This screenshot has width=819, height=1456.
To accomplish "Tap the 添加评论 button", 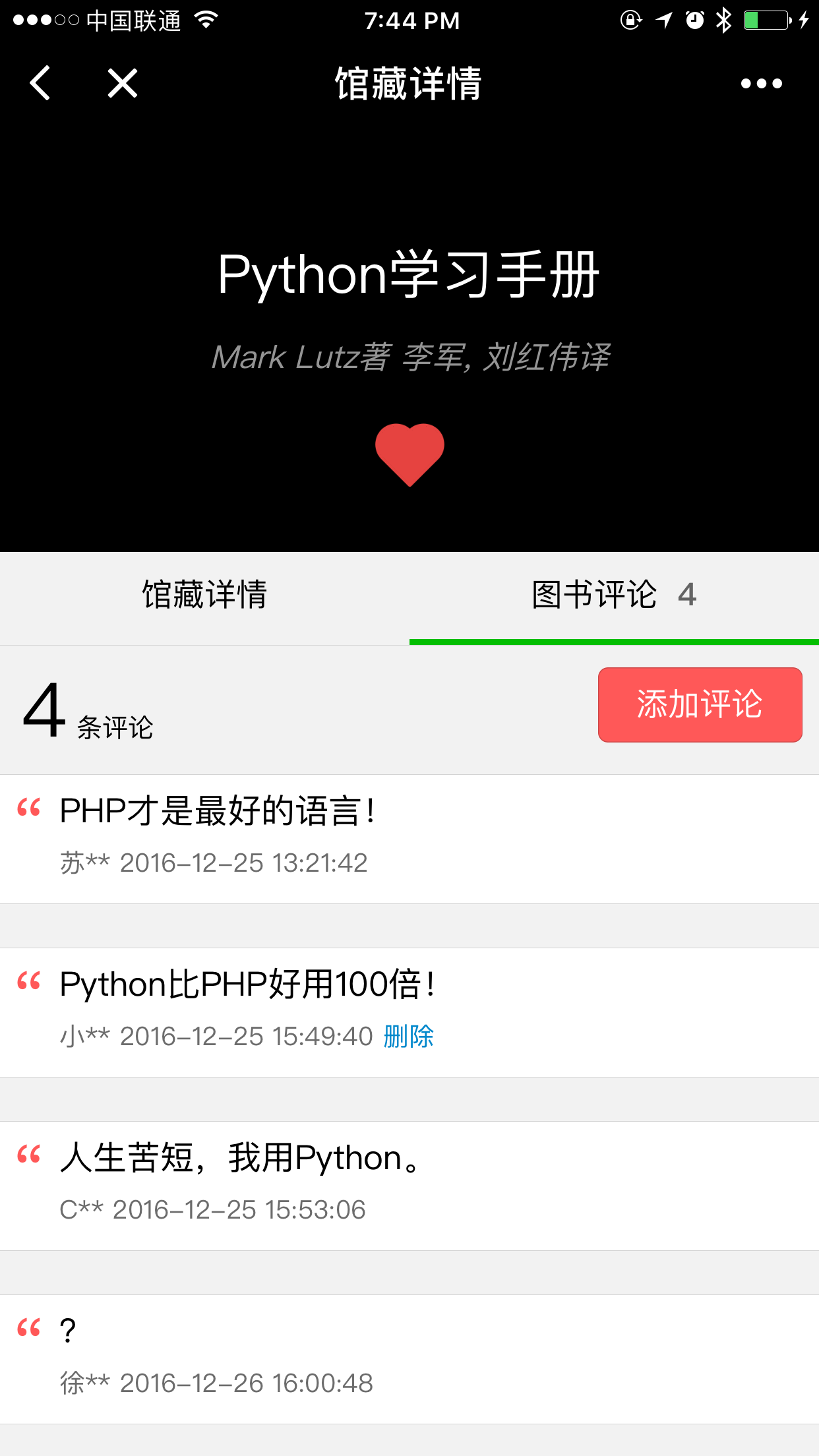I will pos(700,704).
